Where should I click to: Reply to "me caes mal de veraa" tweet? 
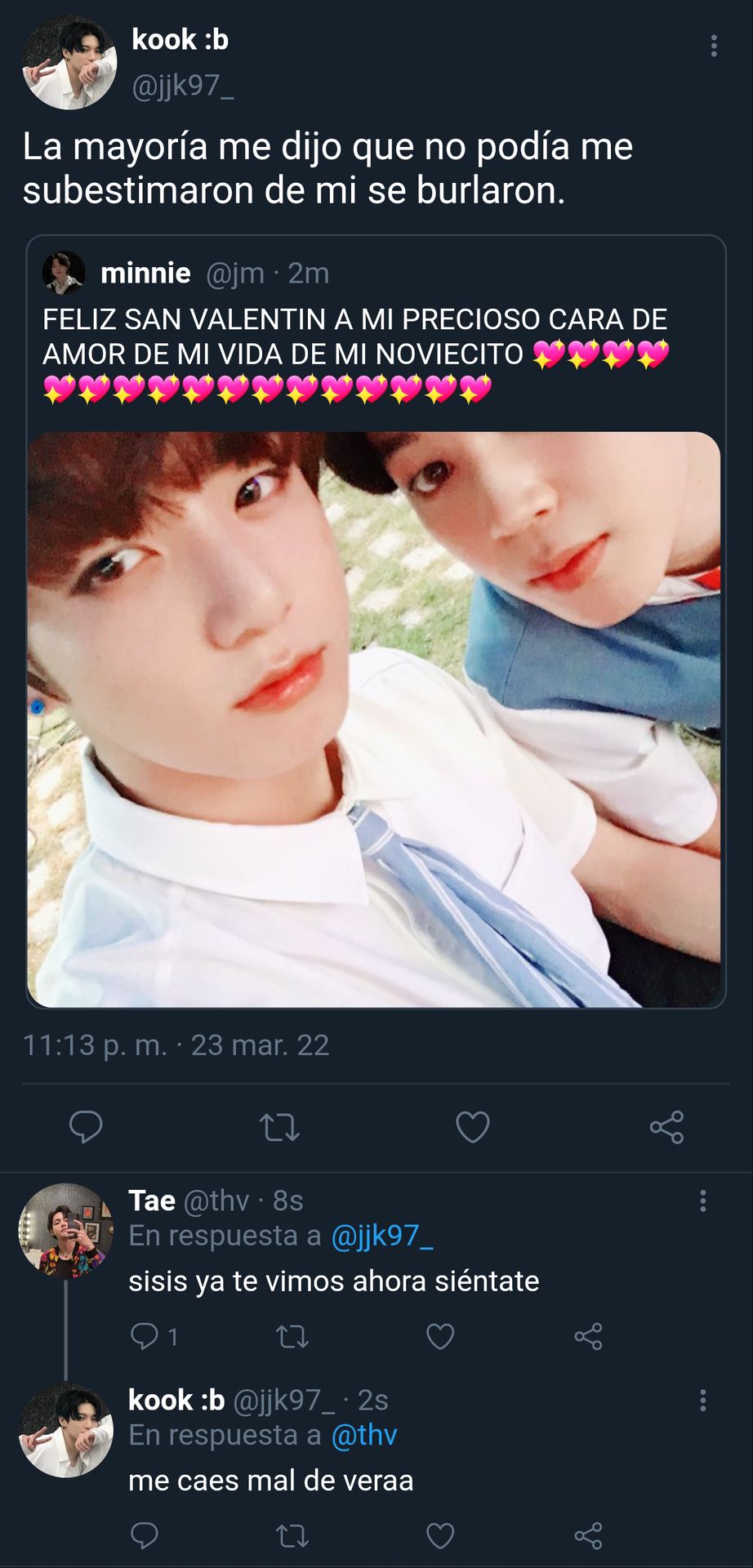tap(145, 1536)
